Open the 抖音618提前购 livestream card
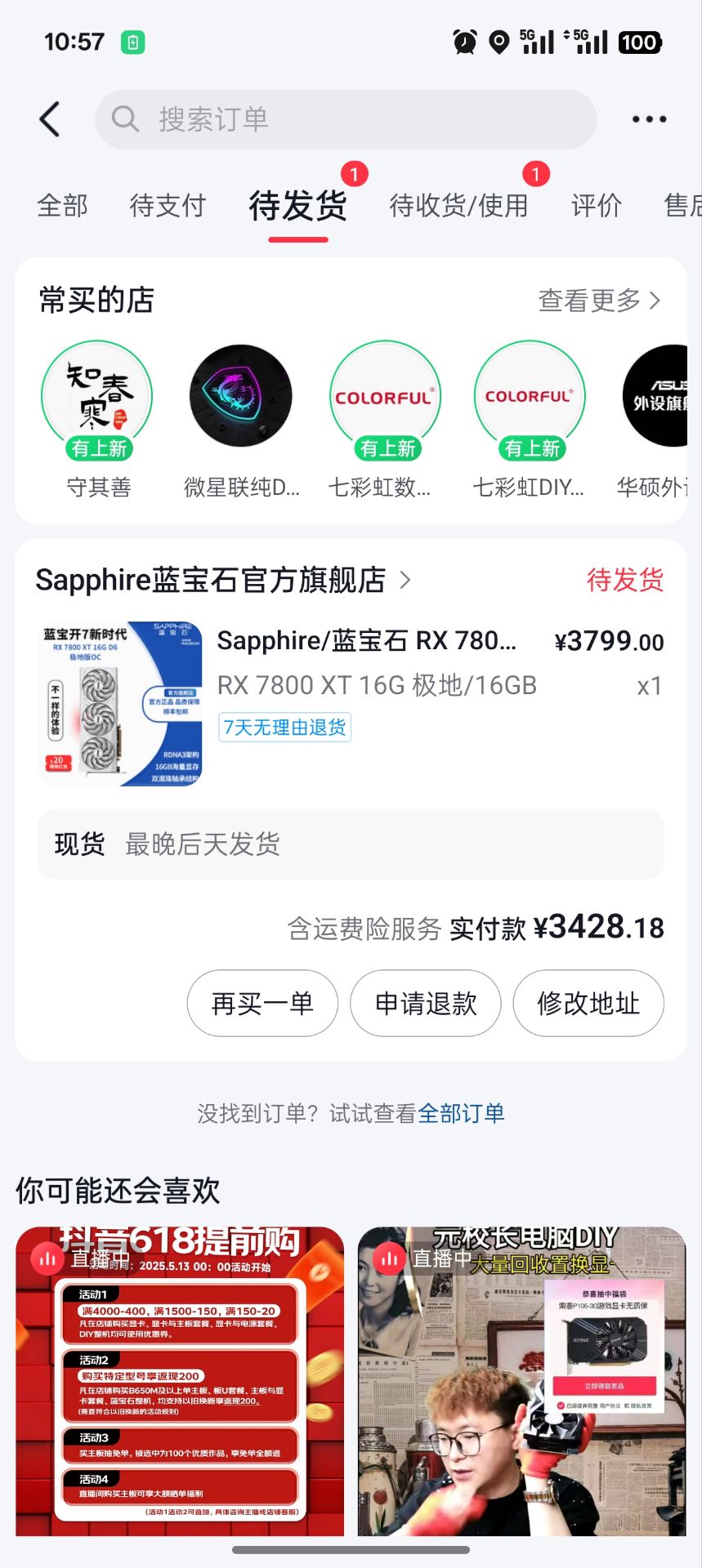 tap(180, 1380)
